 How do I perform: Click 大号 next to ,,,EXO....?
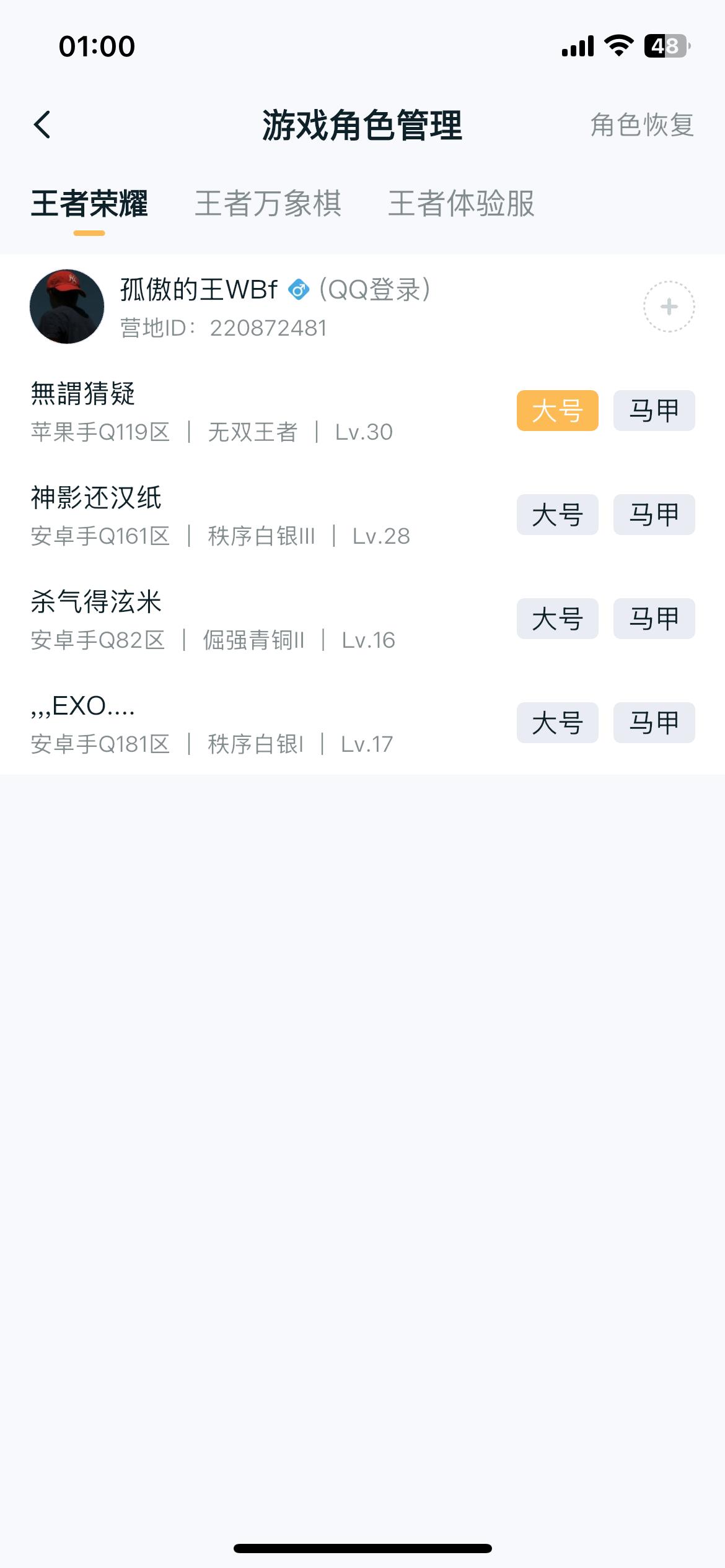click(x=556, y=722)
